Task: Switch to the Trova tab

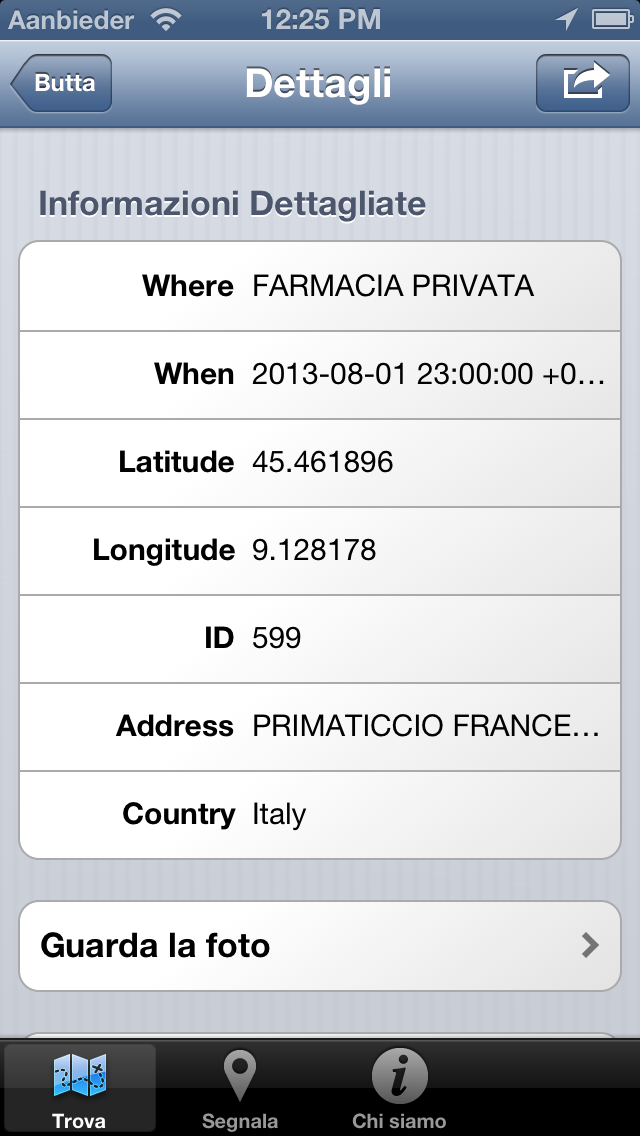Action: (80, 1088)
